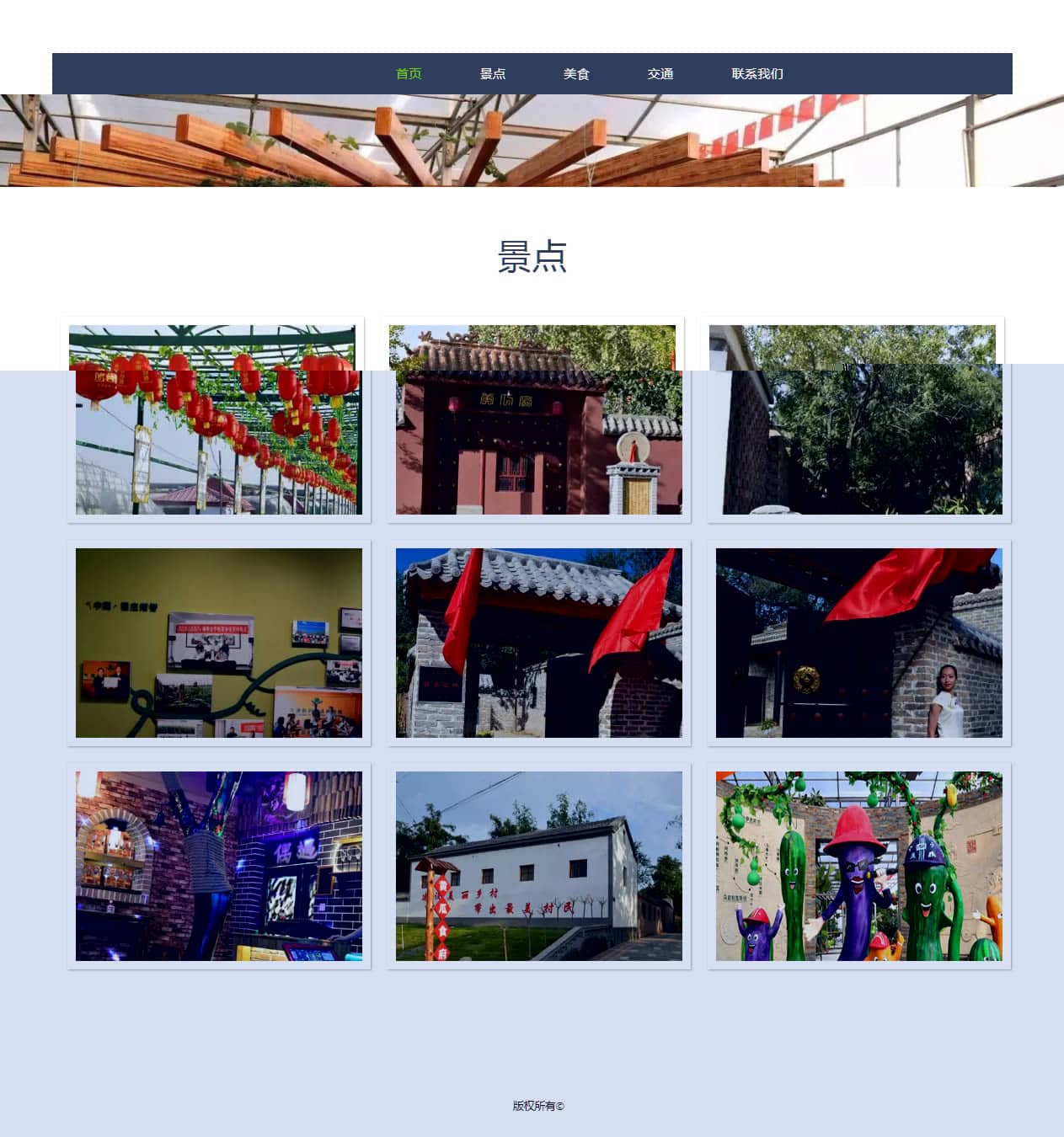Image resolution: width=1064 pixels, height=1137 pixels.
Task: Open the dark tree and brick wall photo
Action: click(859, 438)
